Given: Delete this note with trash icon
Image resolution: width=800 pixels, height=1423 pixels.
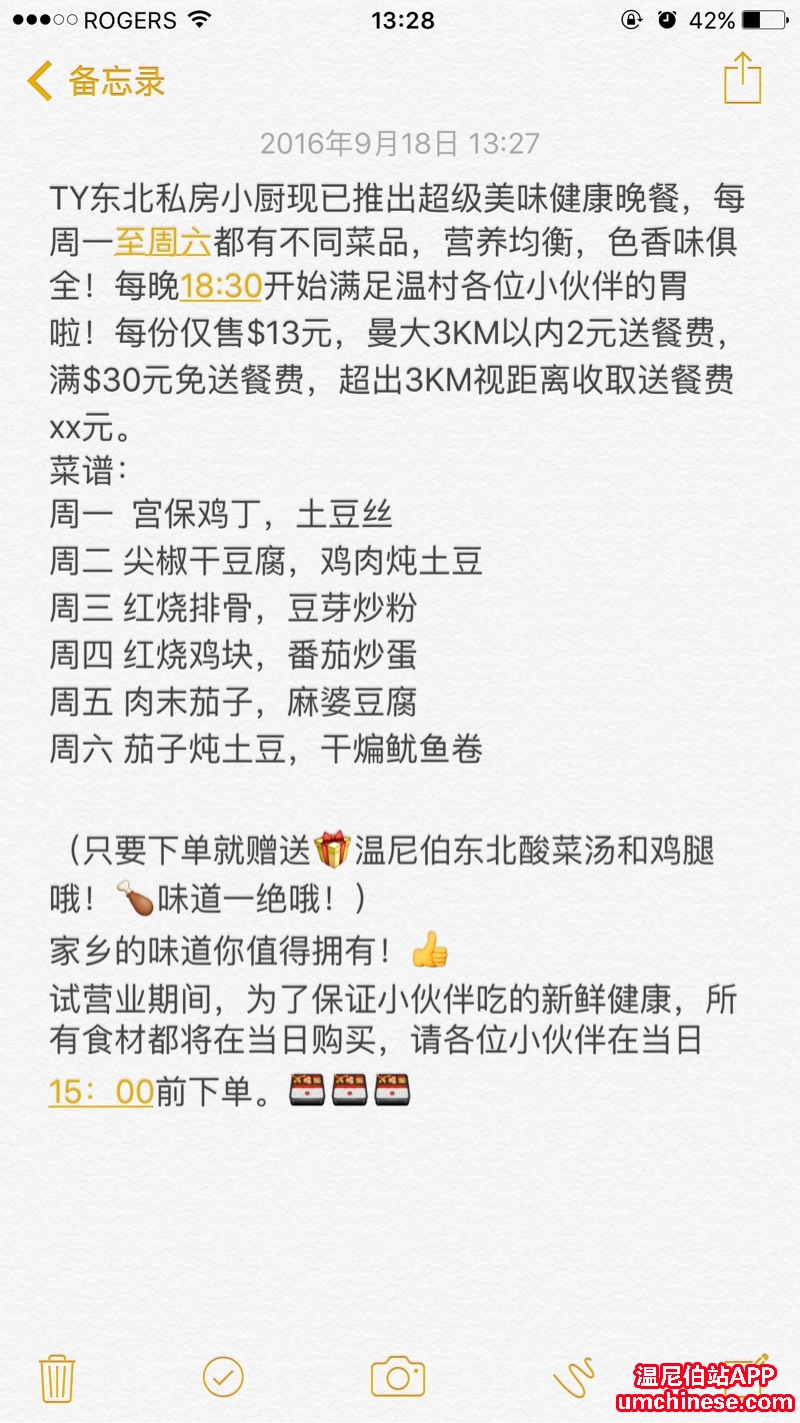Looking at the screenshot, I should click(x=57, y=1377).
